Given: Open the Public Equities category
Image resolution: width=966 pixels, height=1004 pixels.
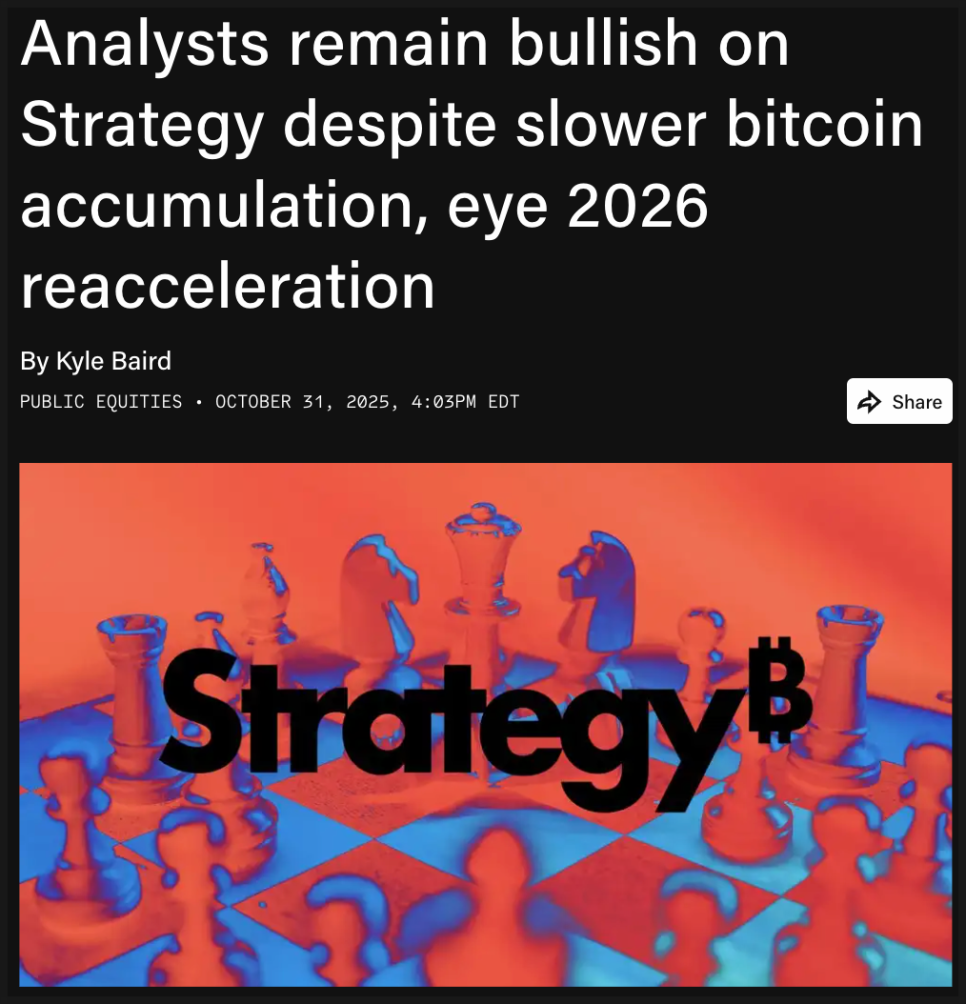Looking at the screenshot, I should 101,402.
